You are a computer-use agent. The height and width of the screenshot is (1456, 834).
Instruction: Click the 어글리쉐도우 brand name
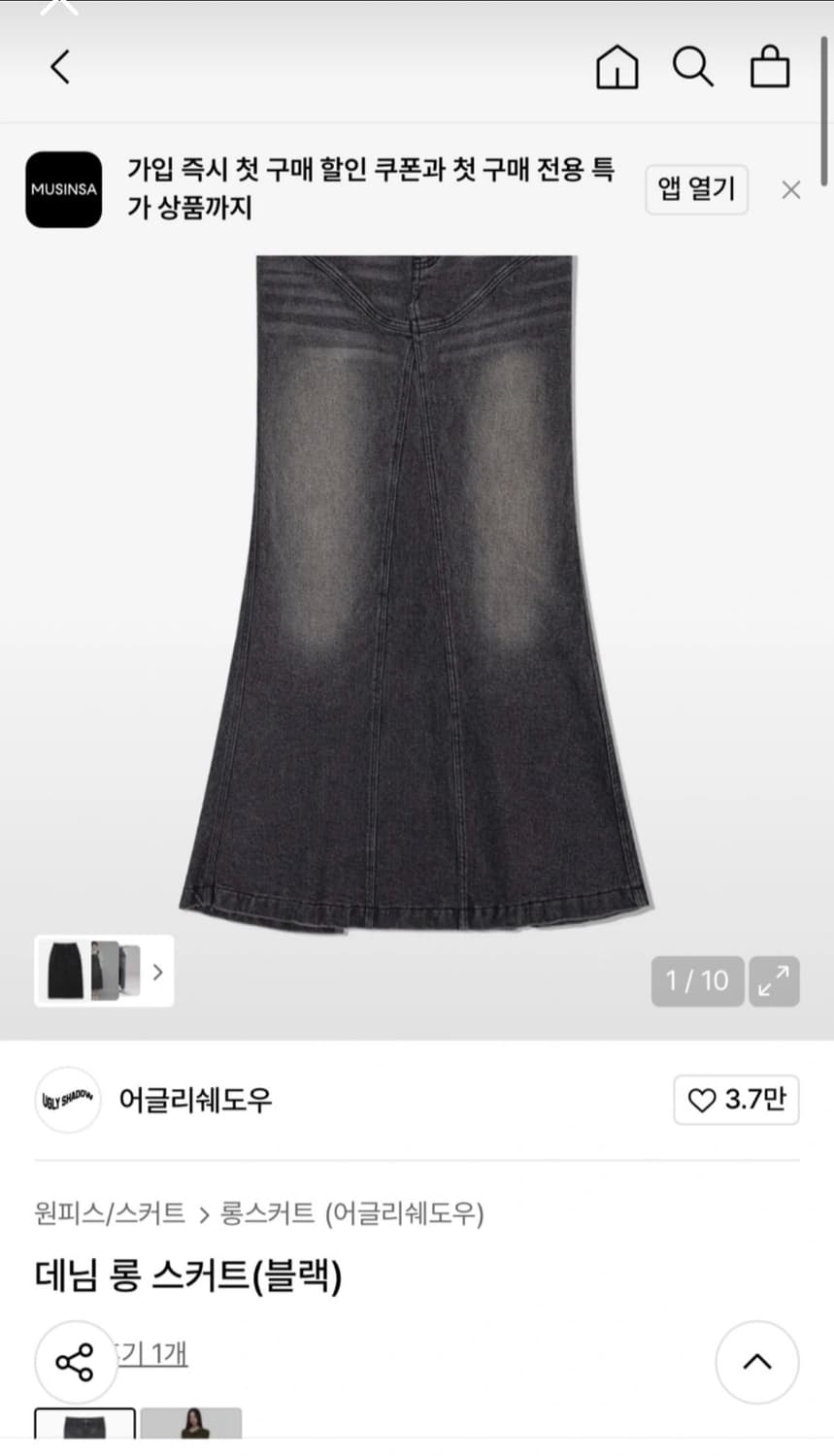(194, 1100)
